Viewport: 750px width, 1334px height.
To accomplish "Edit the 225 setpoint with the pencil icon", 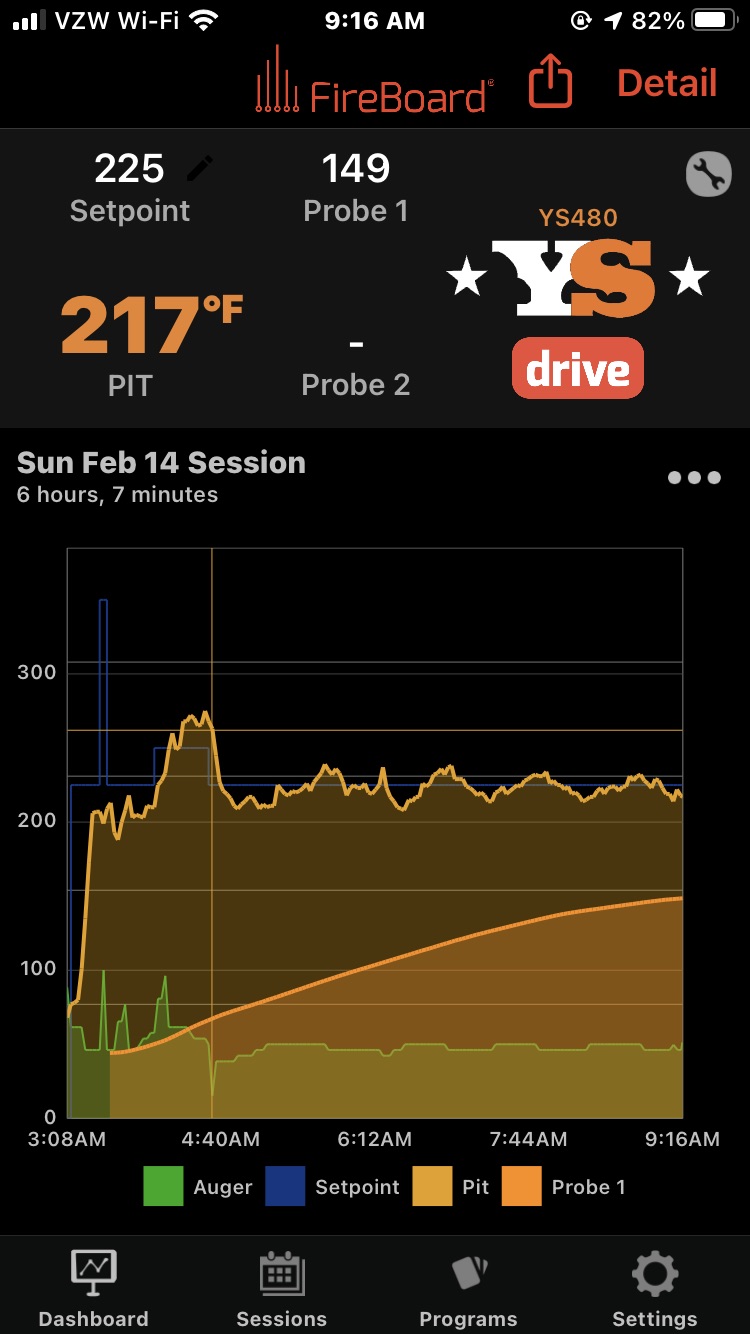I will coord(200,168).
